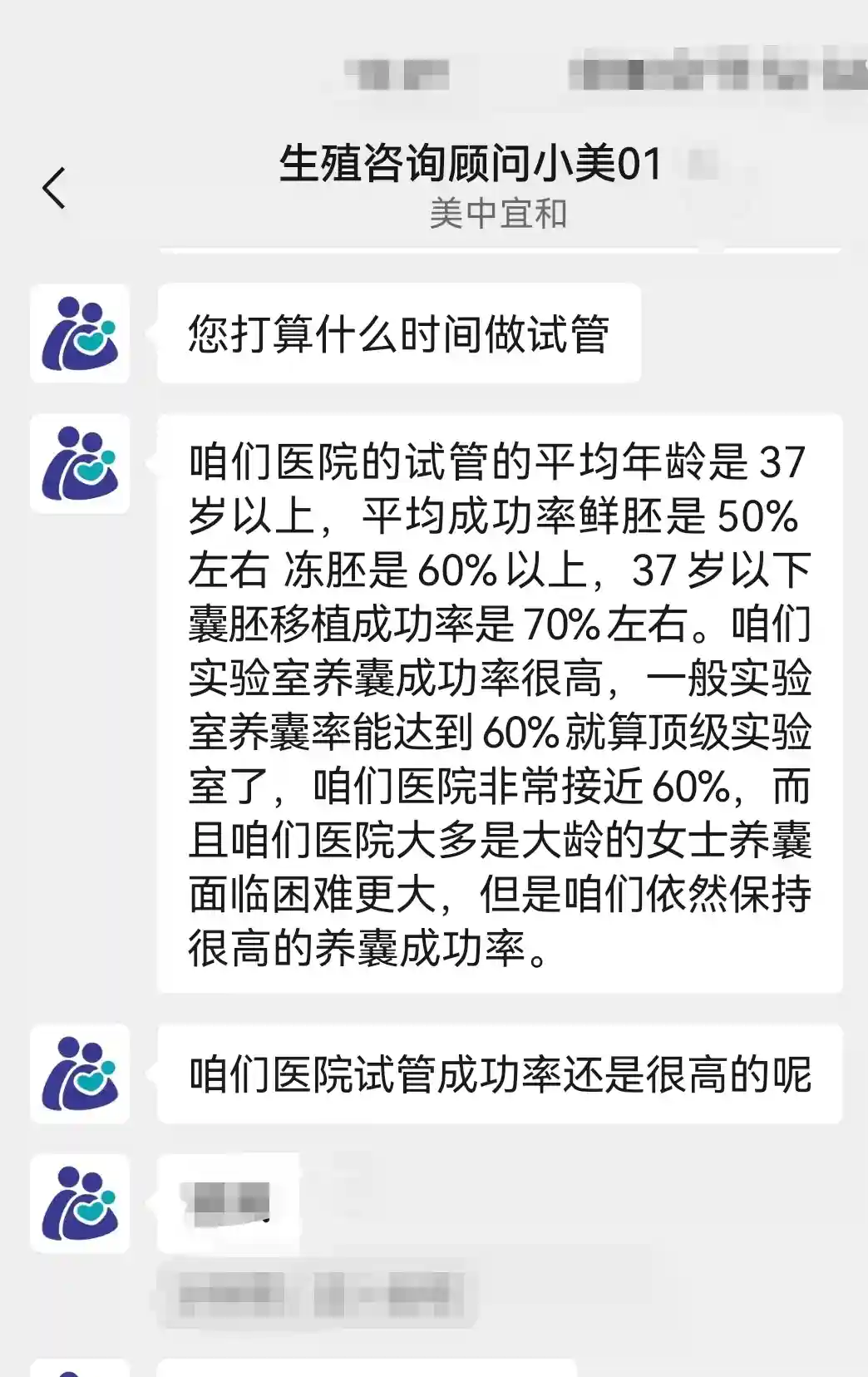Open sender's avatar beside 咱们医院试管成功率还是很高的呢 message

point(80,1073)
